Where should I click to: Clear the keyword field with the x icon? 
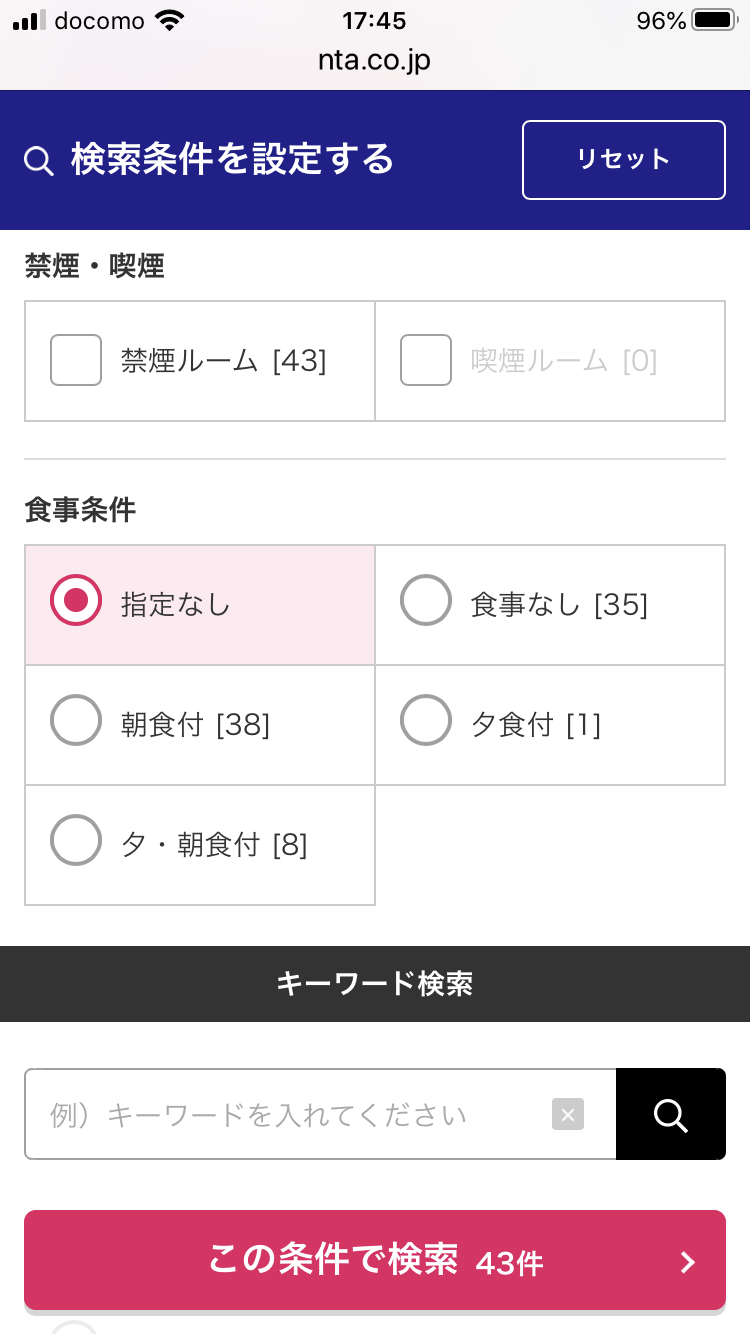568,1114
